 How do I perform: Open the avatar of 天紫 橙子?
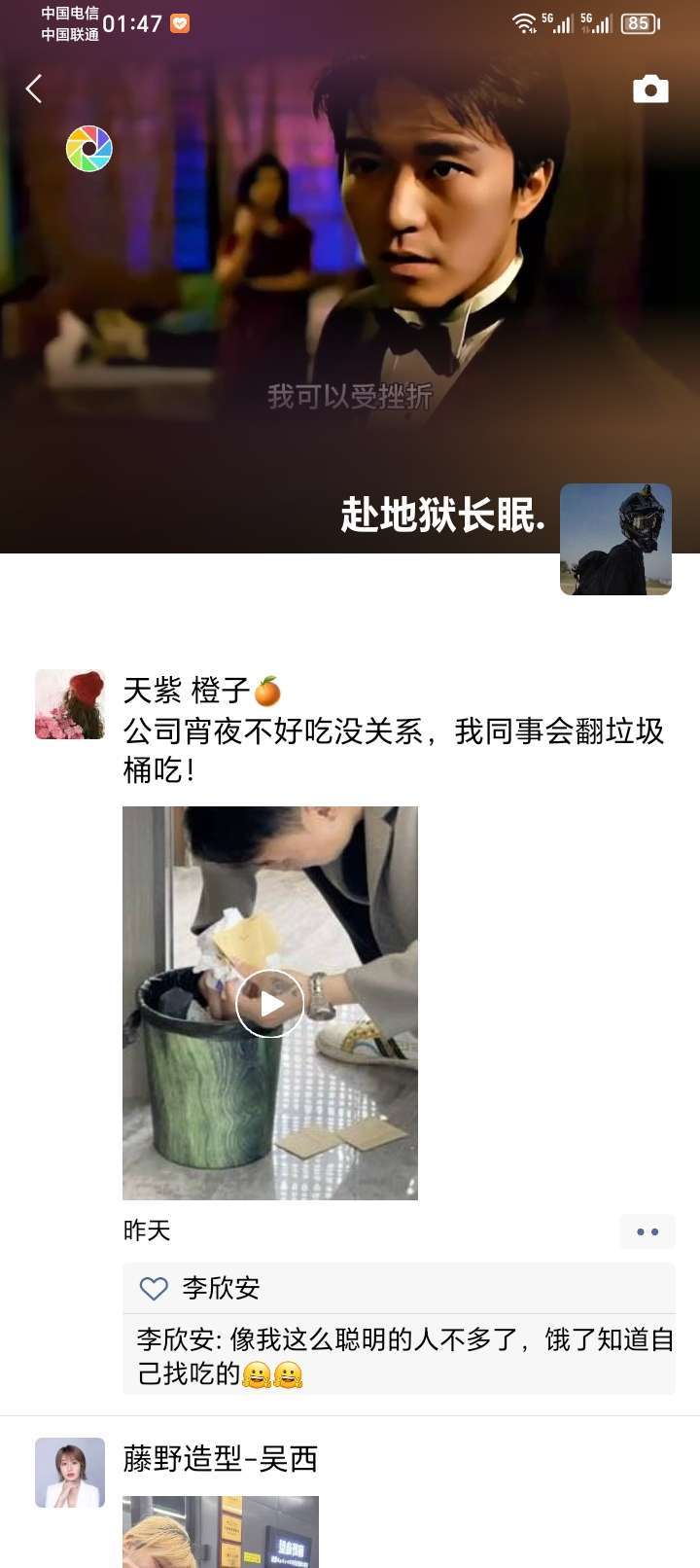70,704
